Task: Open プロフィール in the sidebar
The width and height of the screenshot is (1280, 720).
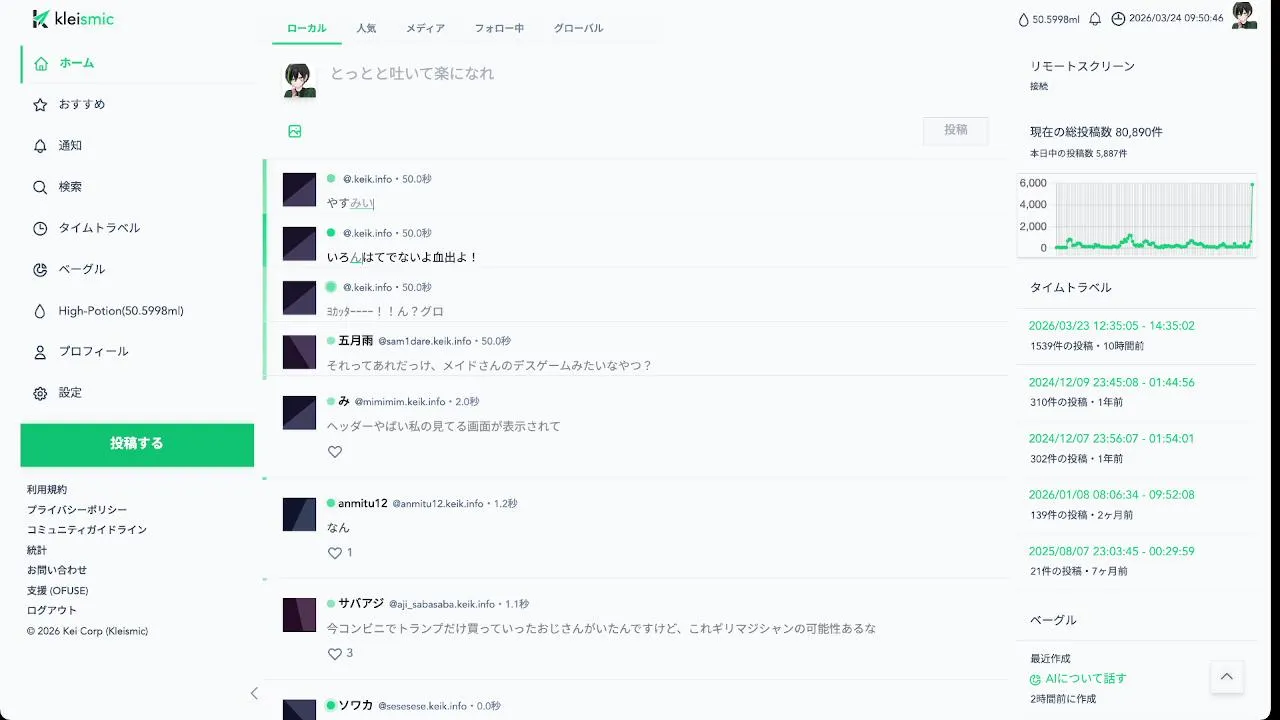Action: 93,352
